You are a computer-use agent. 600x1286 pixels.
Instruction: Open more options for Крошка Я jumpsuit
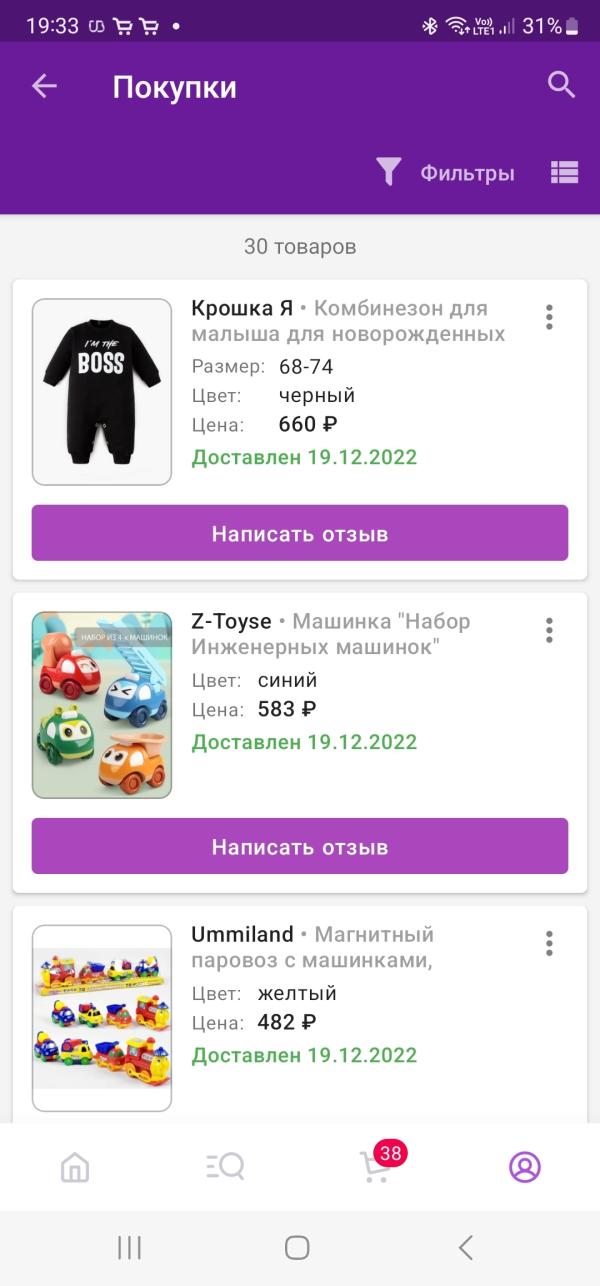tap(549, 317)
